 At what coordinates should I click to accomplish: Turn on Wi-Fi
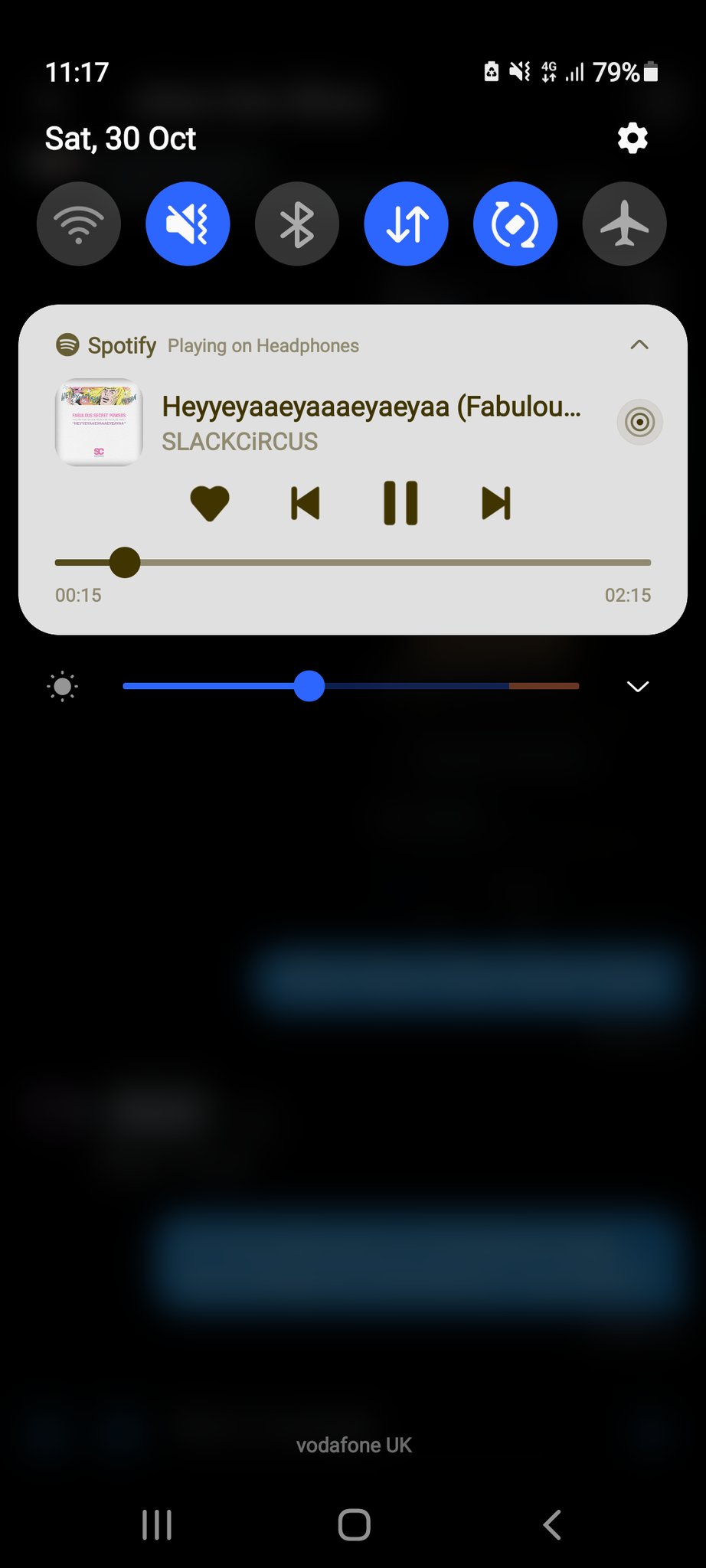coord(79,224)
